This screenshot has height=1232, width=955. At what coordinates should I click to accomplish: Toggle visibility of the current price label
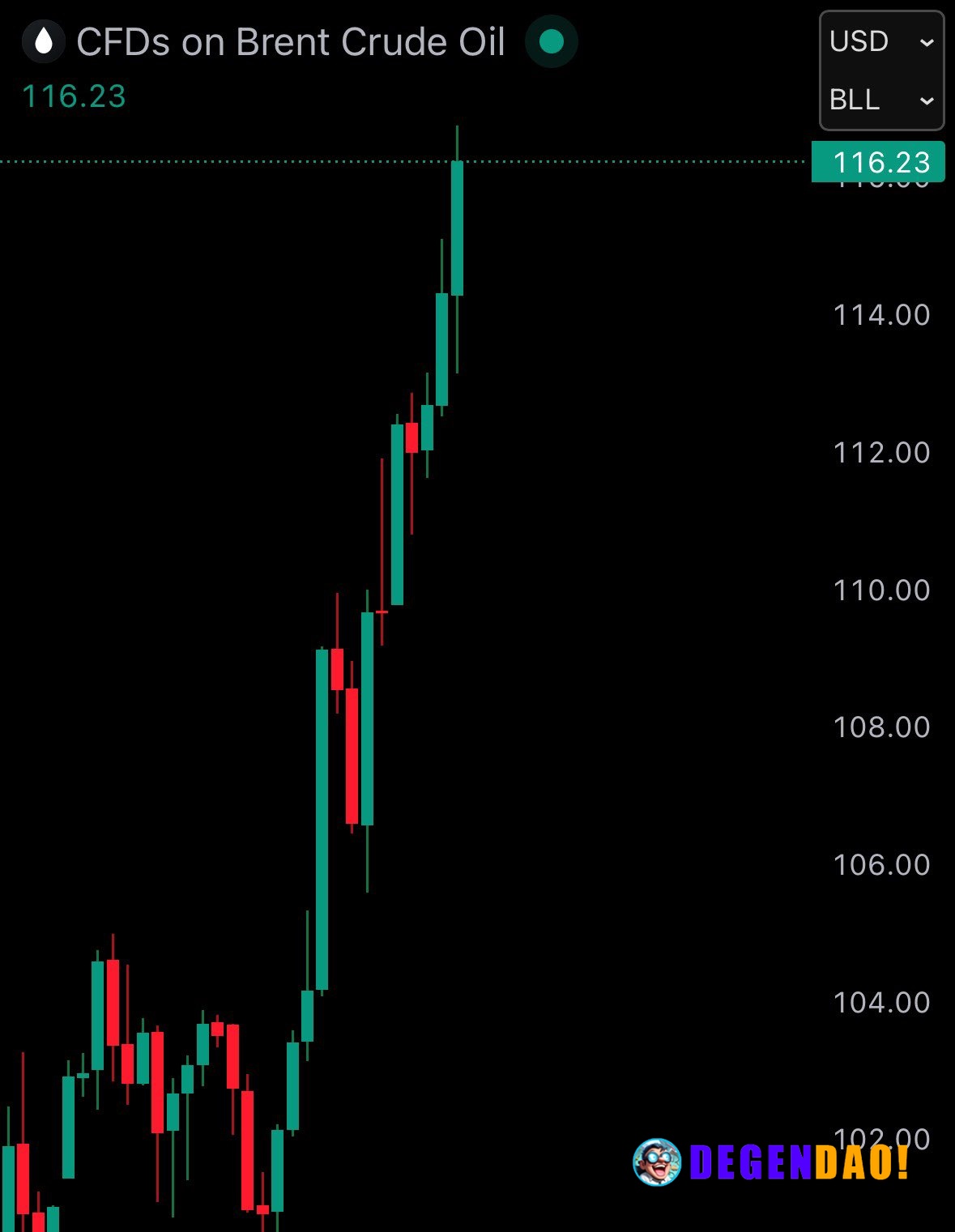pyautogui.click(x=878, y=163)
